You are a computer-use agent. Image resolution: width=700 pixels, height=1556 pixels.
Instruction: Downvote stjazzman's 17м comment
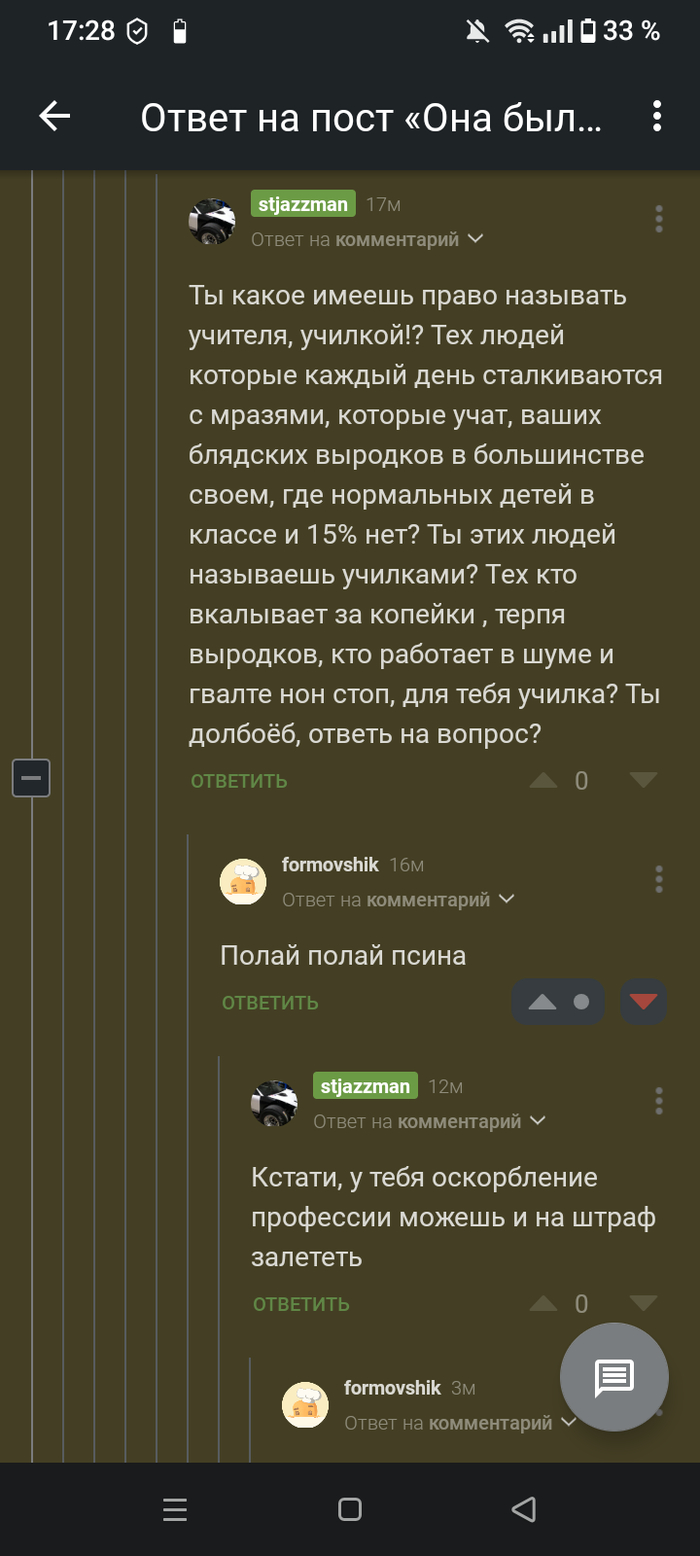(x=643, y=780)
